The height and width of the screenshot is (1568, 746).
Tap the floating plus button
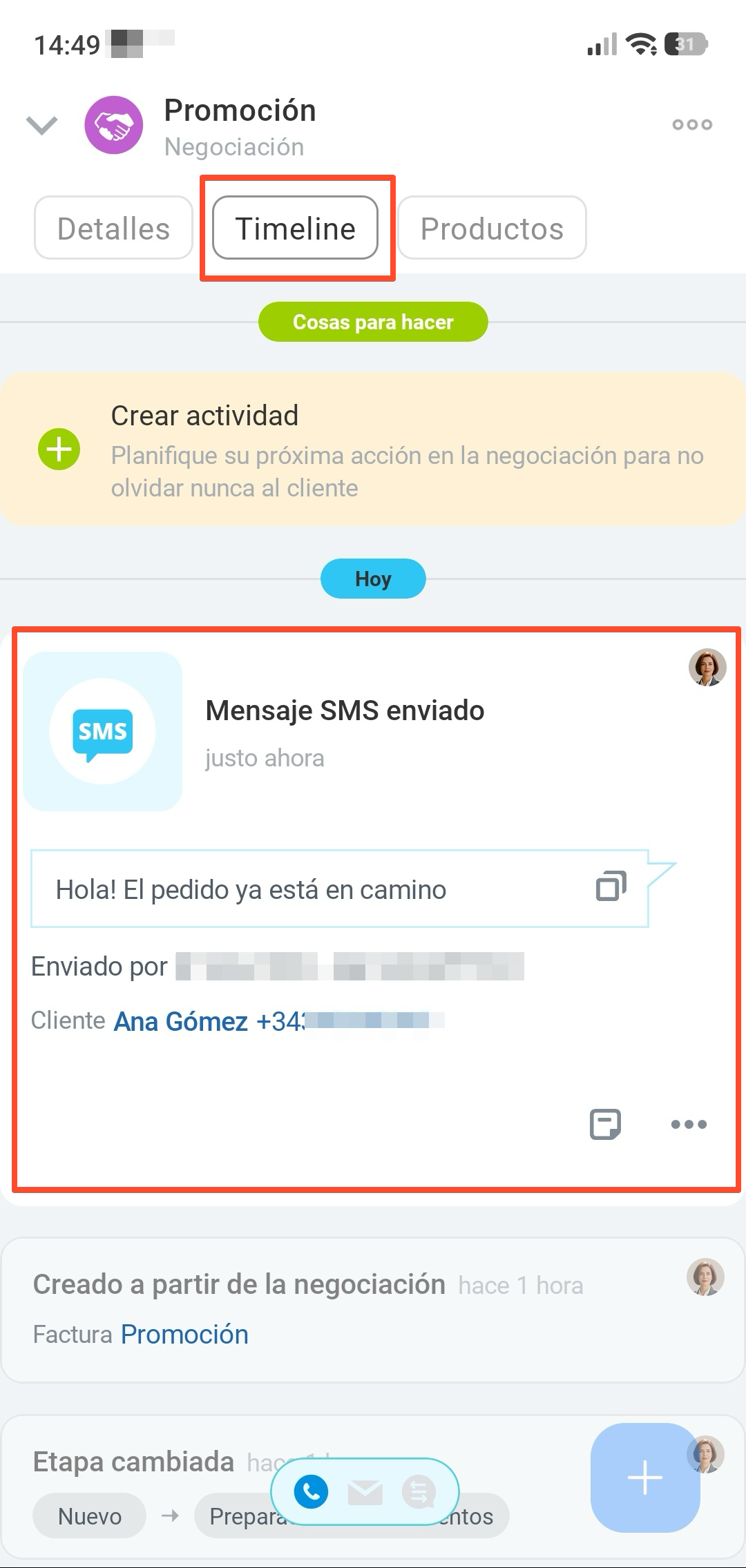tap(645, 1478)
